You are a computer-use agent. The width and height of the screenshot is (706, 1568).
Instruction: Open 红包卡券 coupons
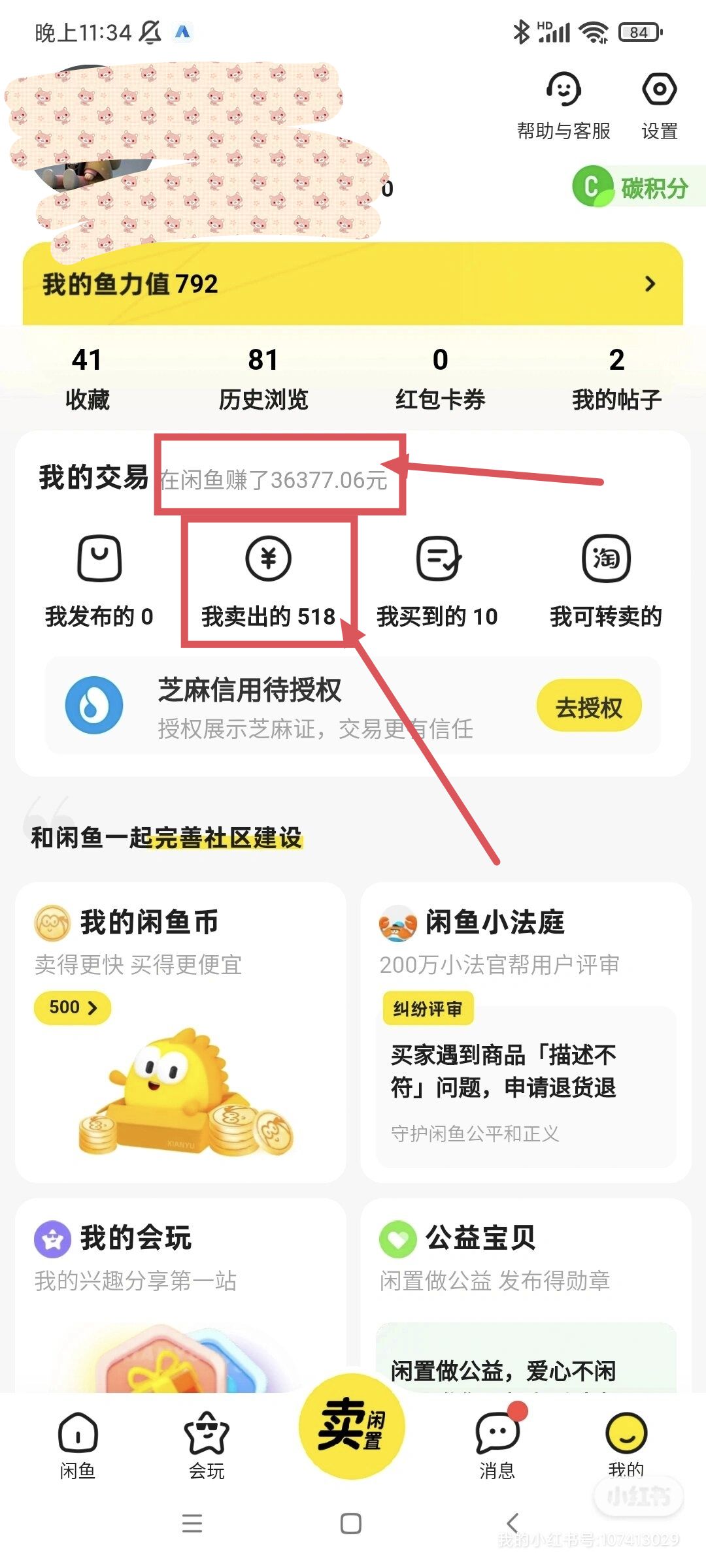(x=440, y=378)
